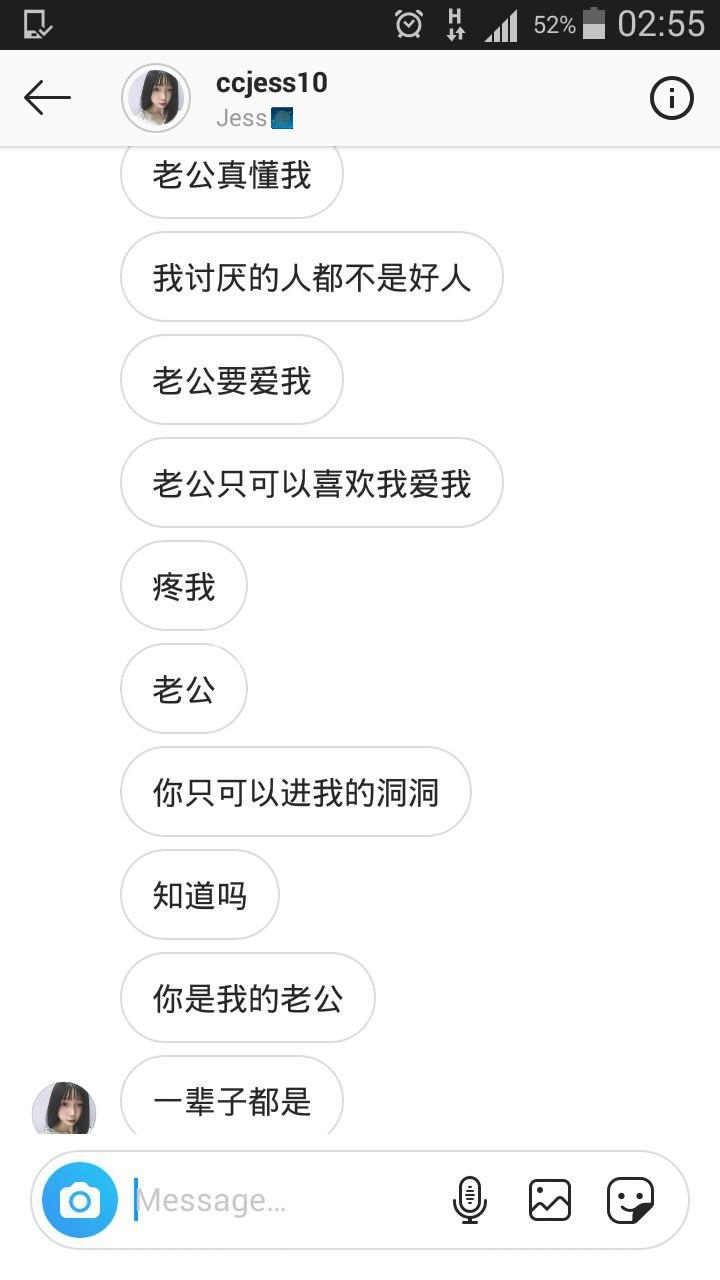Go back using the arrow
Viewport: 720px width, 1280px height.
tap(47, 98)
